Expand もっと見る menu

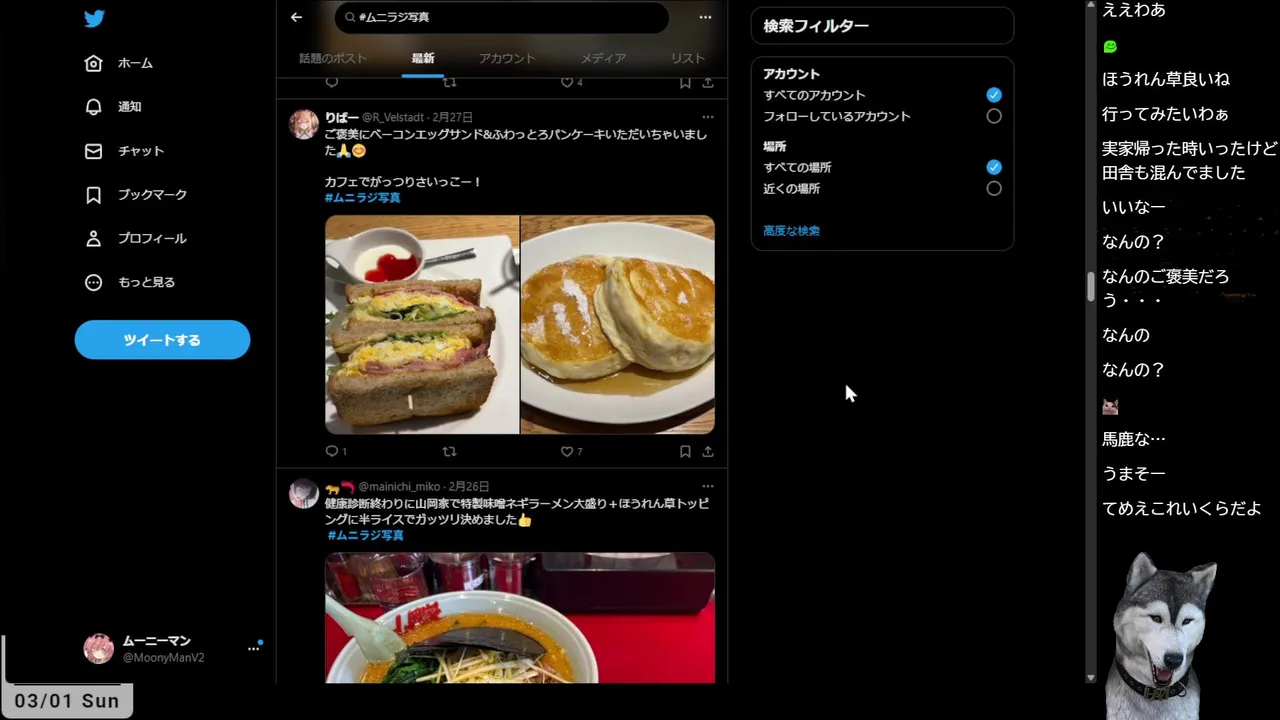click(130, 282)
